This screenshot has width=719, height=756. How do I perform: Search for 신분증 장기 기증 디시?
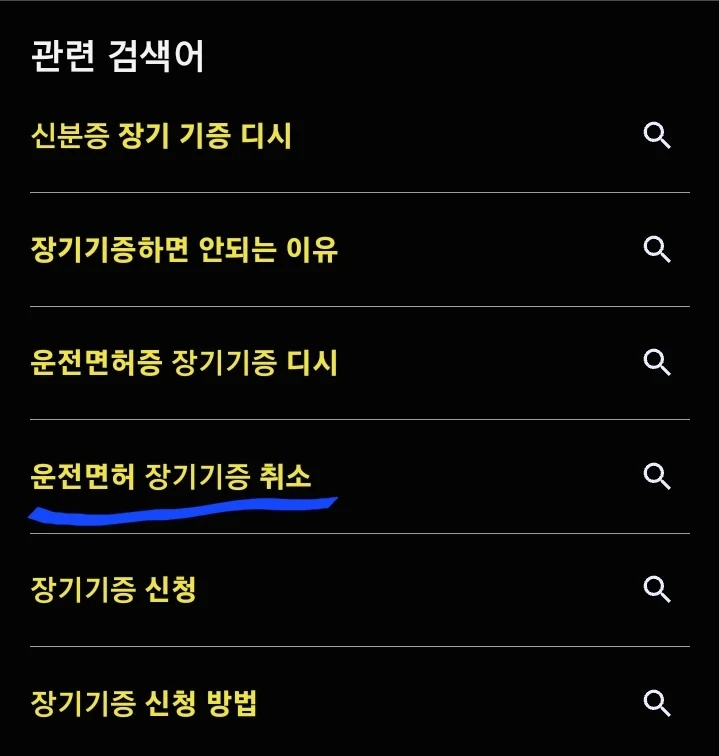(162, 135)
